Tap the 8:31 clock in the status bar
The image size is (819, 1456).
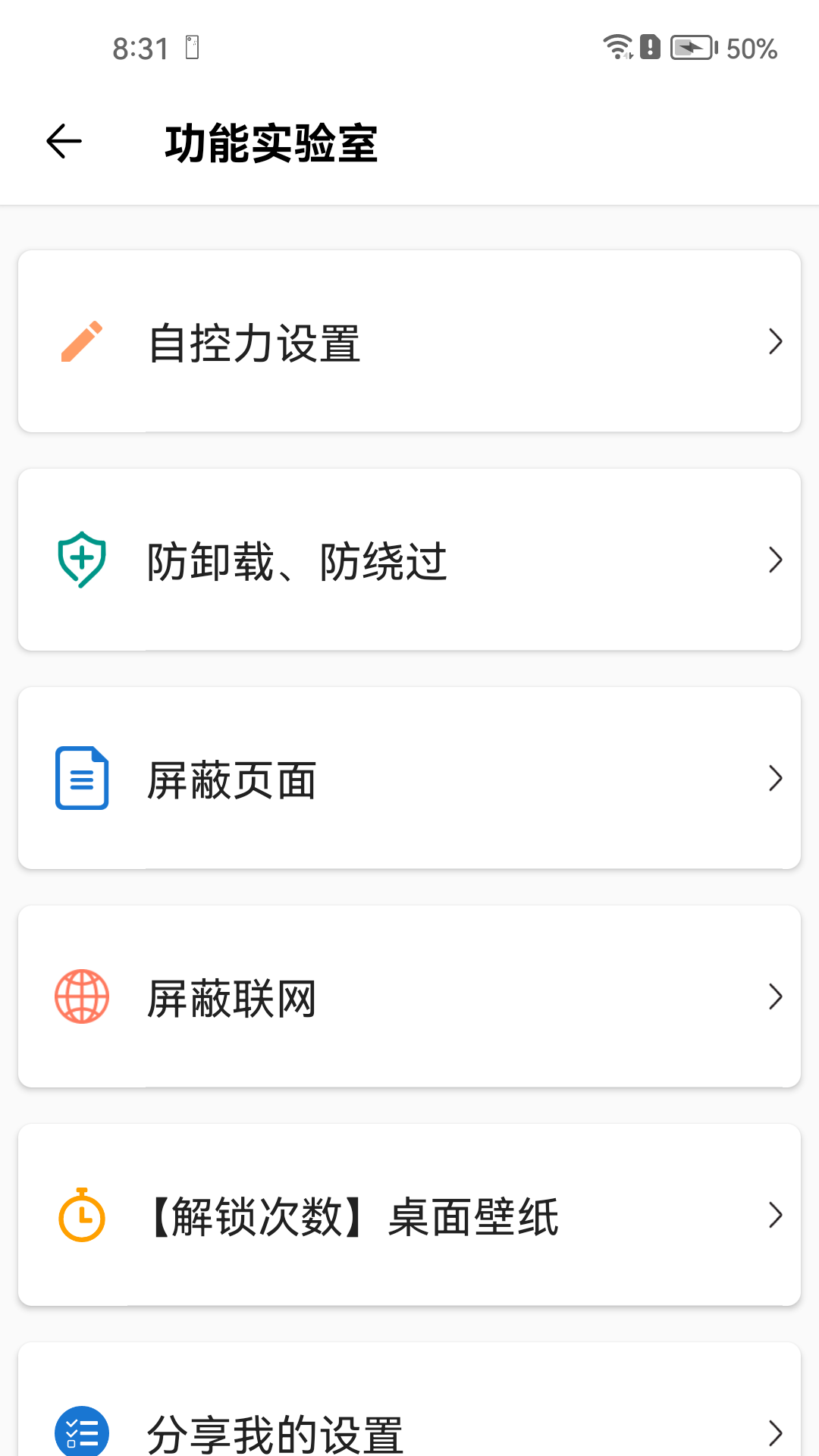coord(140,48)
